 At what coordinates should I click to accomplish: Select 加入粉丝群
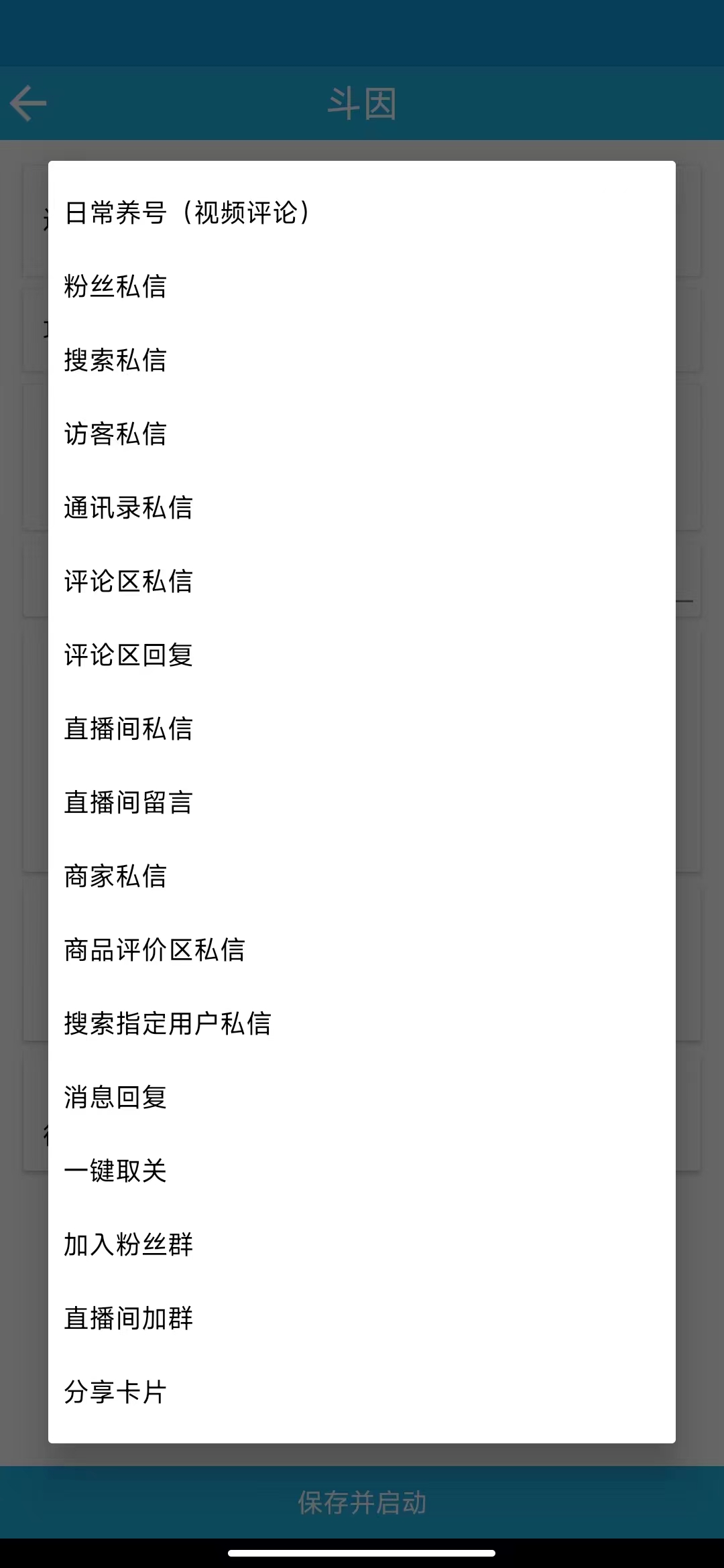point(362,1244)
